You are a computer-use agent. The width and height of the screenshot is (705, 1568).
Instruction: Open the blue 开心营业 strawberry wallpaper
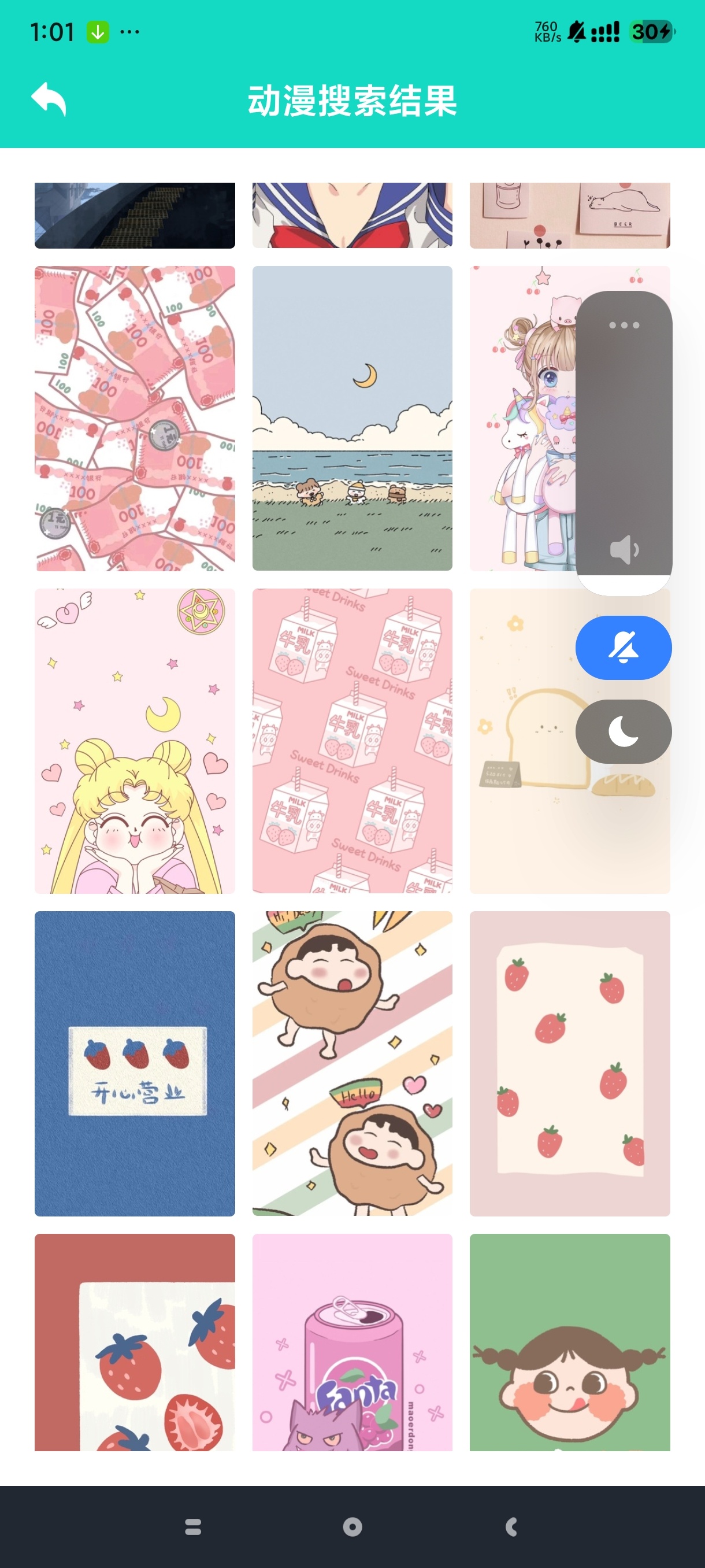[135, 1063]
